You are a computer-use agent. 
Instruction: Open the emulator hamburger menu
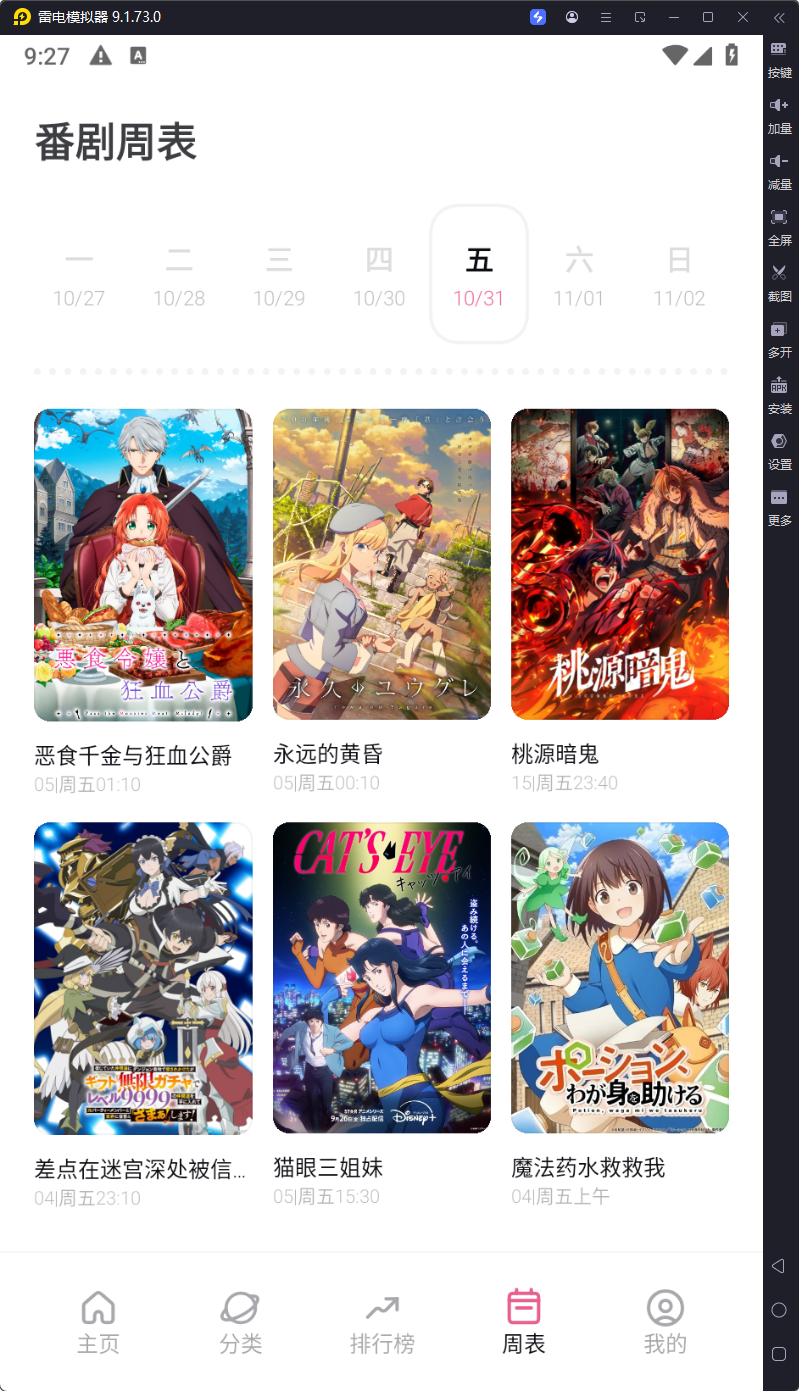pos(605,17)
